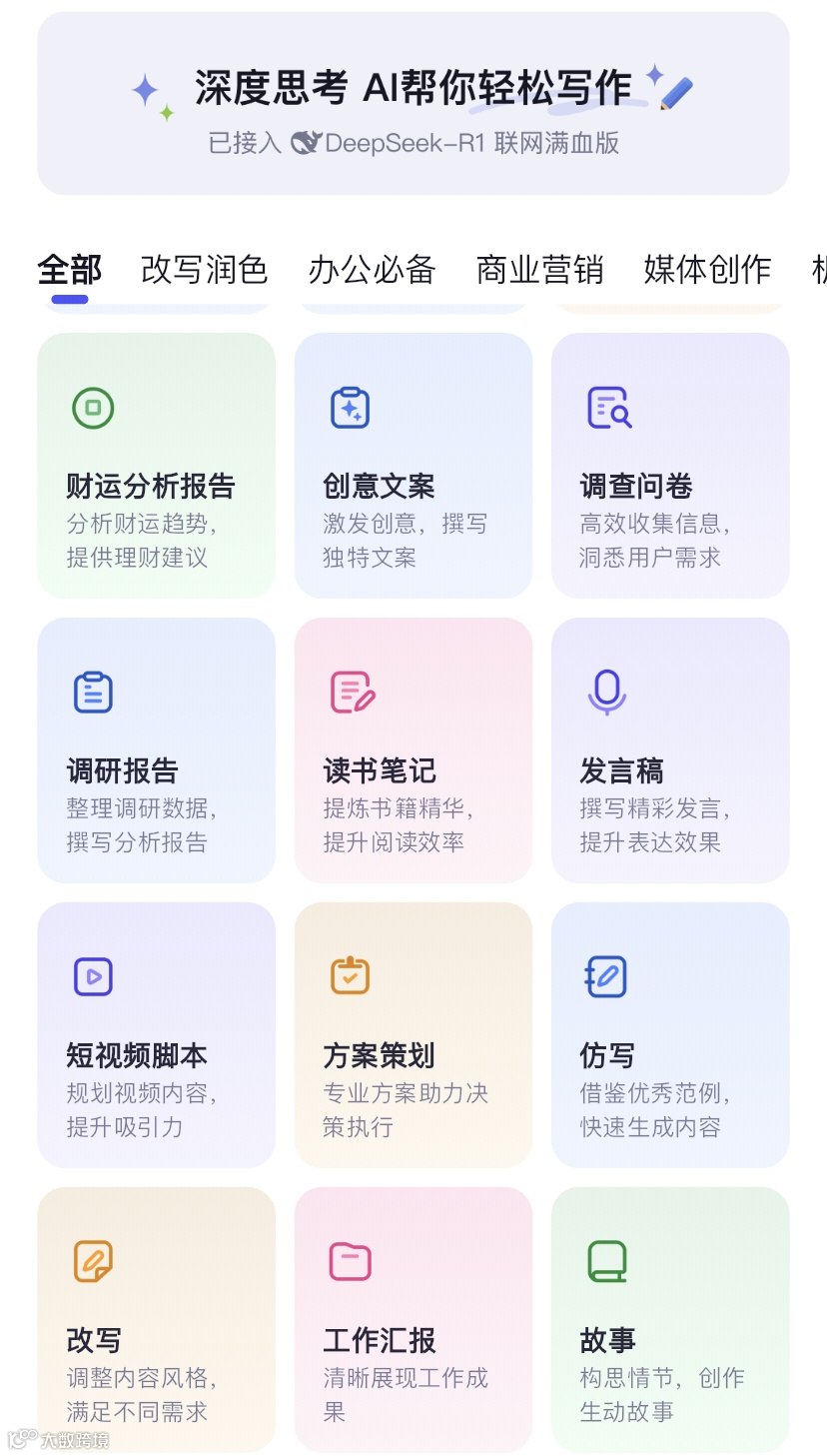Select the 调研报告 card
The width and height of the screenshot is (827, 1456).
coord(156,750)
